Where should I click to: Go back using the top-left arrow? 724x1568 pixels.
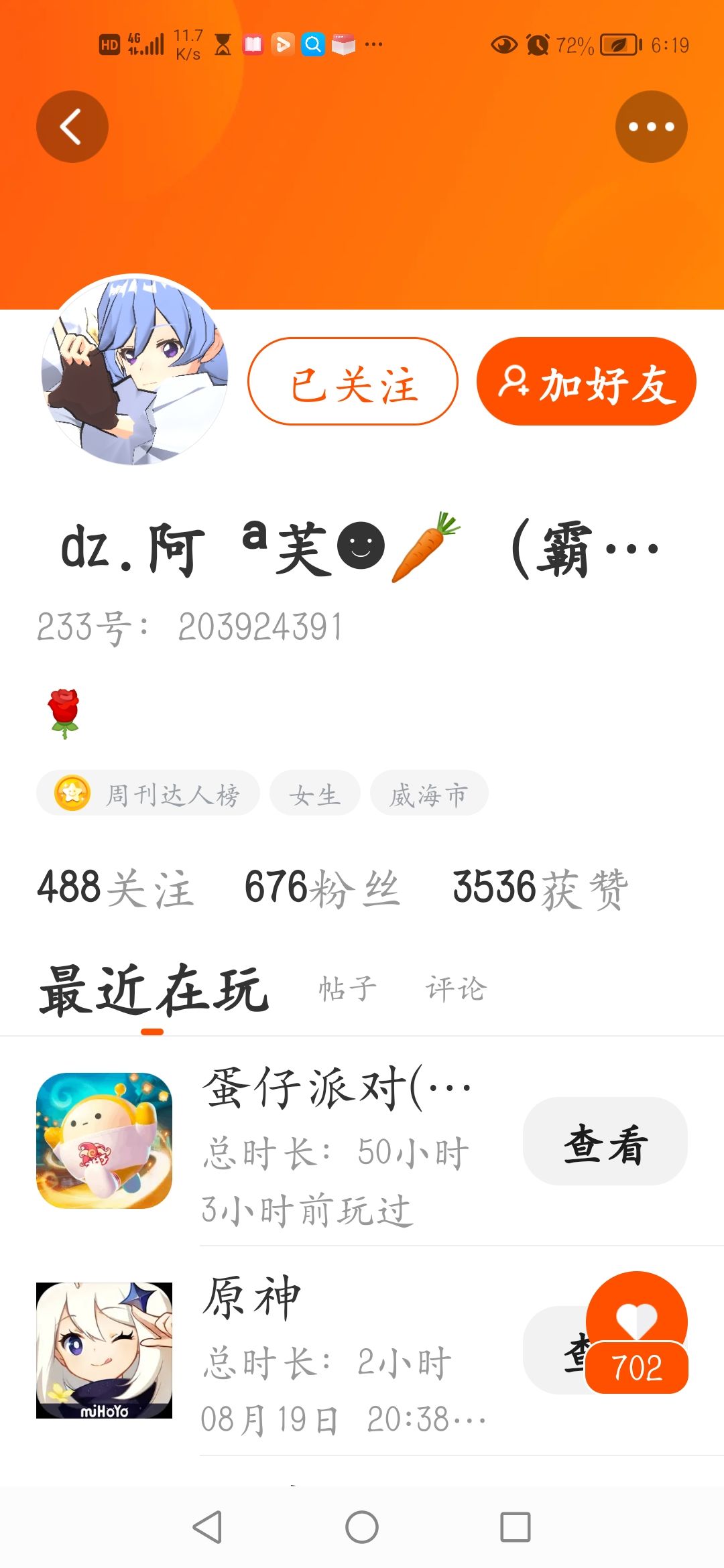[72, 127]
